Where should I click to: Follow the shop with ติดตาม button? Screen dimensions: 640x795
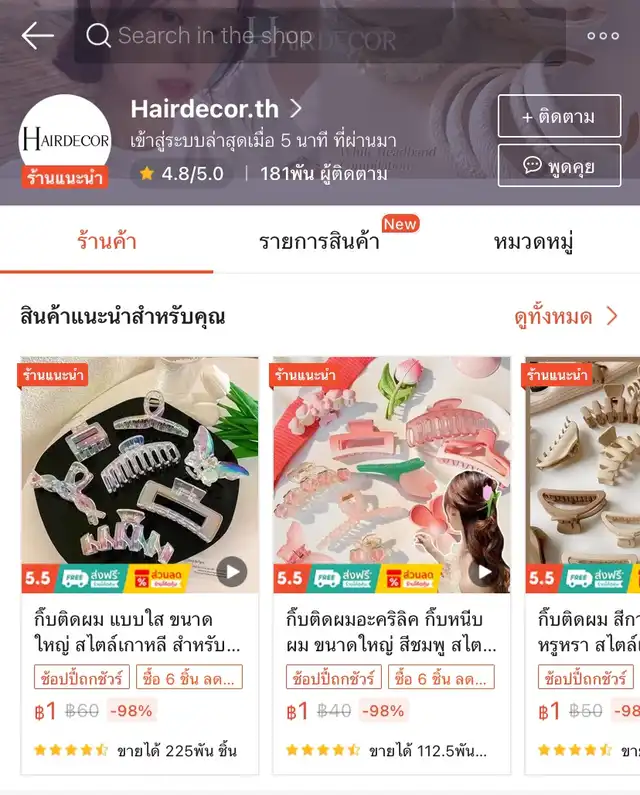point(559,117)
